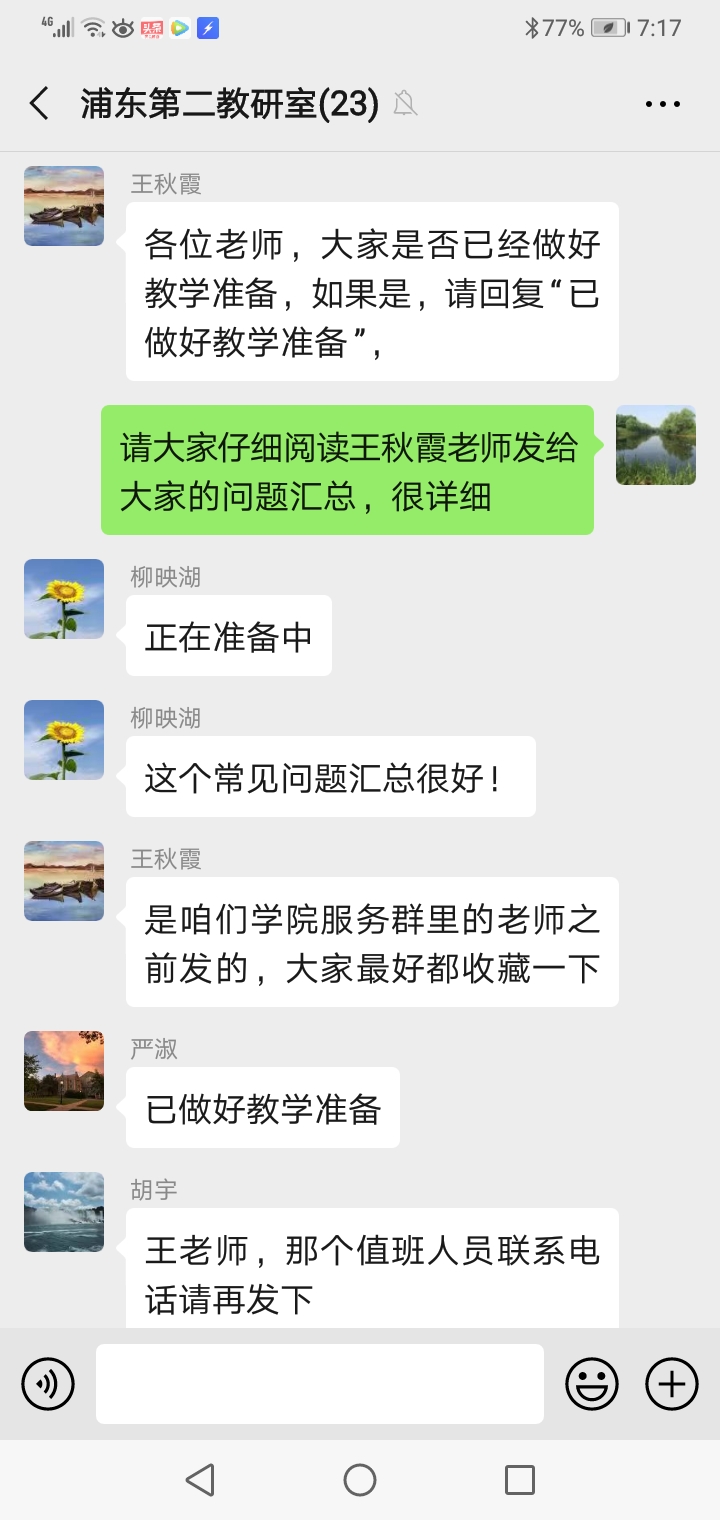The height and width of the screenshot is (1520, 720).
Task: Focus the message text field
Action: (320, 1384)
